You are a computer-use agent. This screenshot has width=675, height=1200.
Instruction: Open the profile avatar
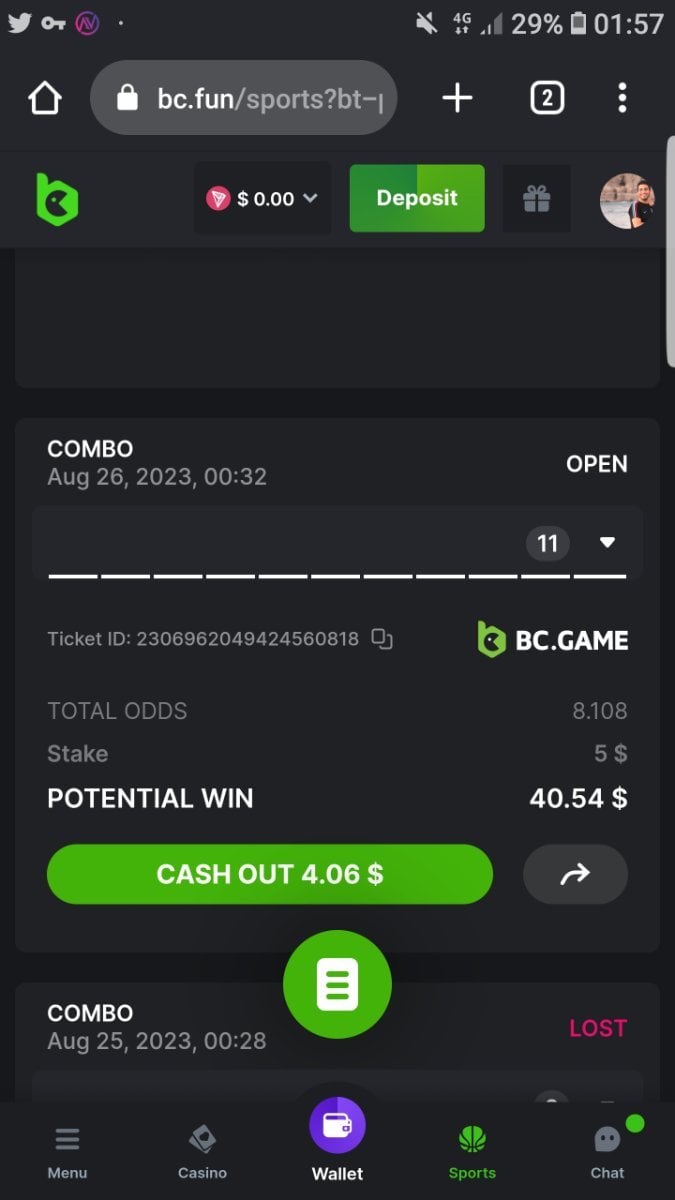(x=627, y=200)
